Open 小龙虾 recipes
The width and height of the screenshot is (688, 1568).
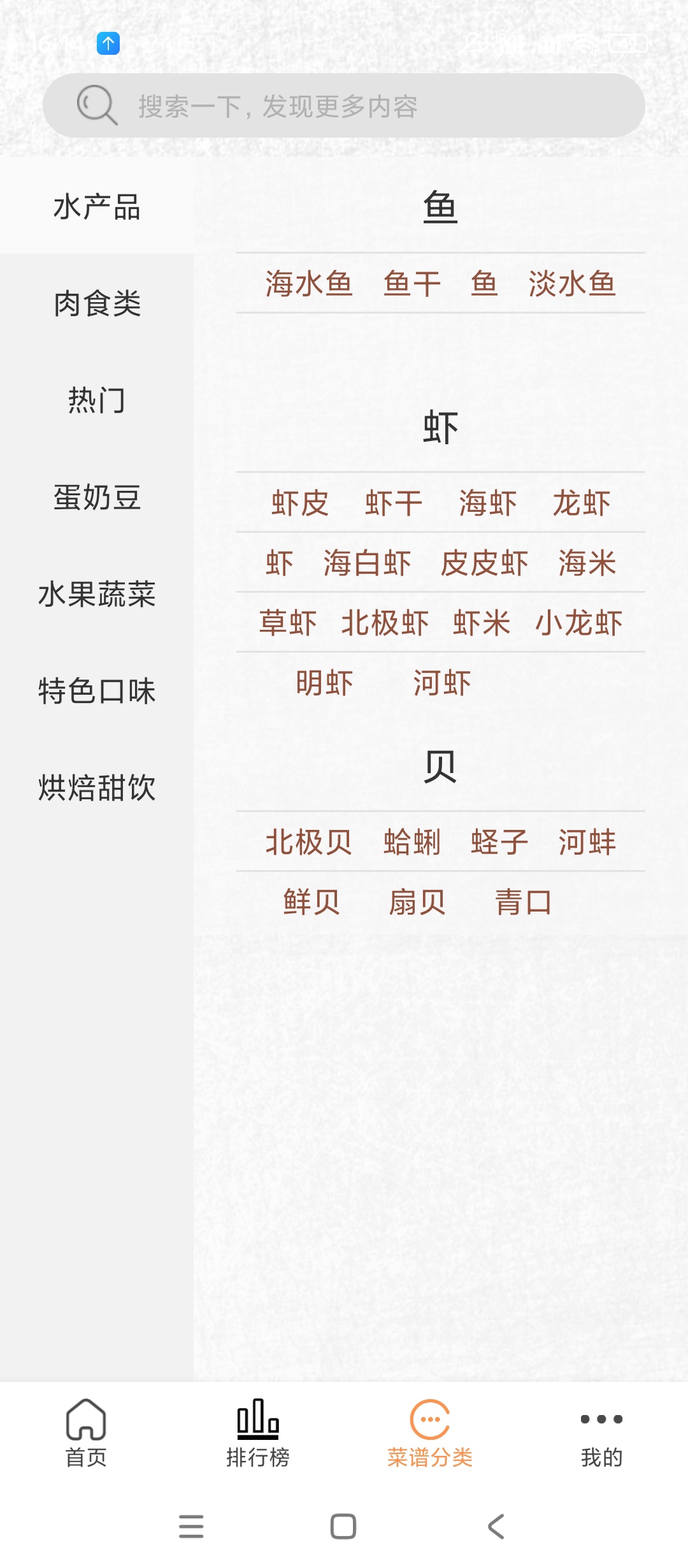[578, 623]
